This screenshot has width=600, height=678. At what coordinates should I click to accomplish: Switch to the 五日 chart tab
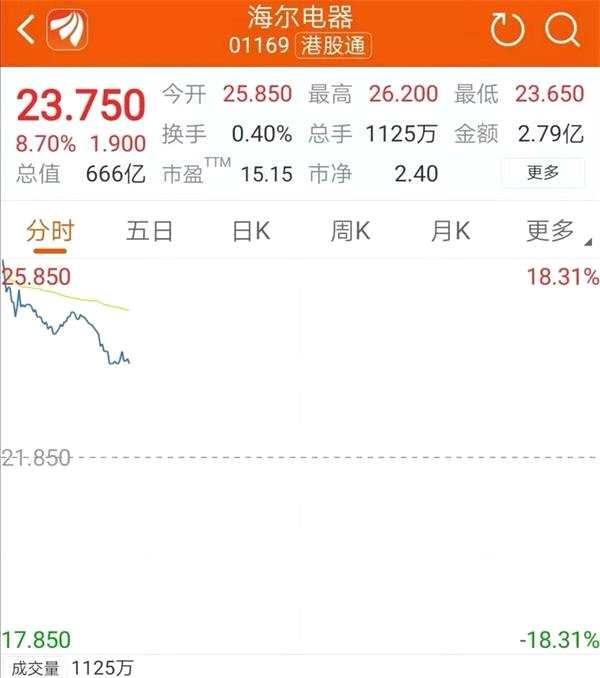coord(150,232)
